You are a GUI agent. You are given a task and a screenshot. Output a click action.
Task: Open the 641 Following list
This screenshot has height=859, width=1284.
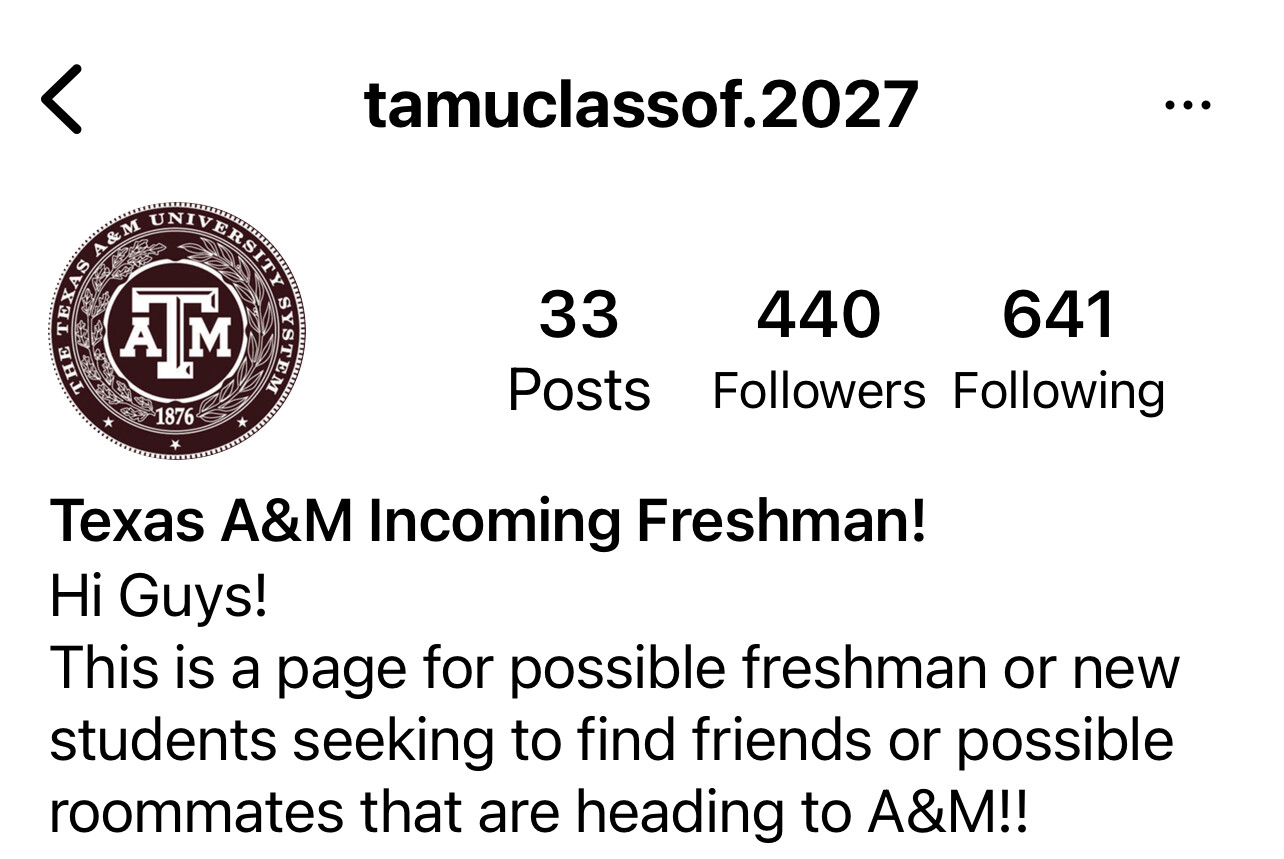1058,350
